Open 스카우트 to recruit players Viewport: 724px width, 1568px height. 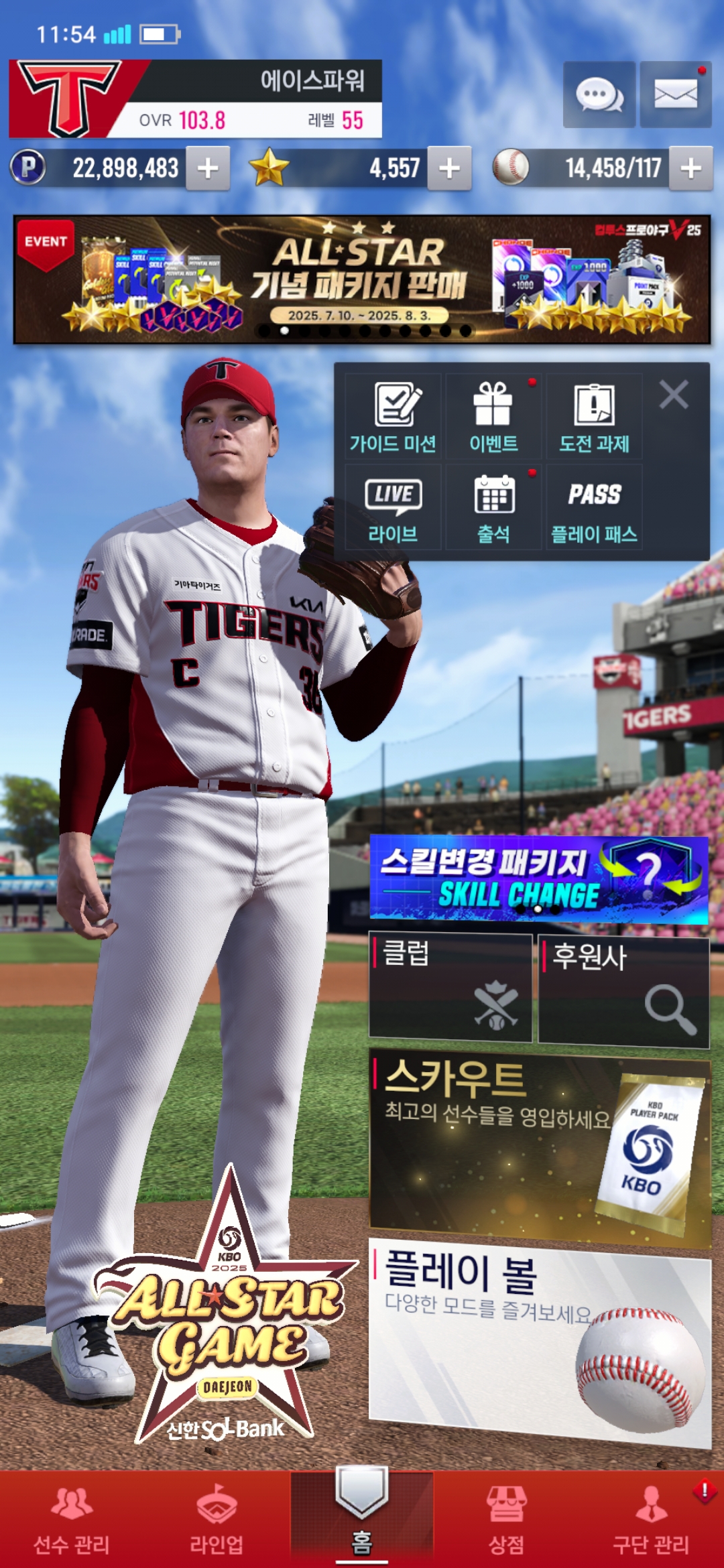click(539, 1146)
